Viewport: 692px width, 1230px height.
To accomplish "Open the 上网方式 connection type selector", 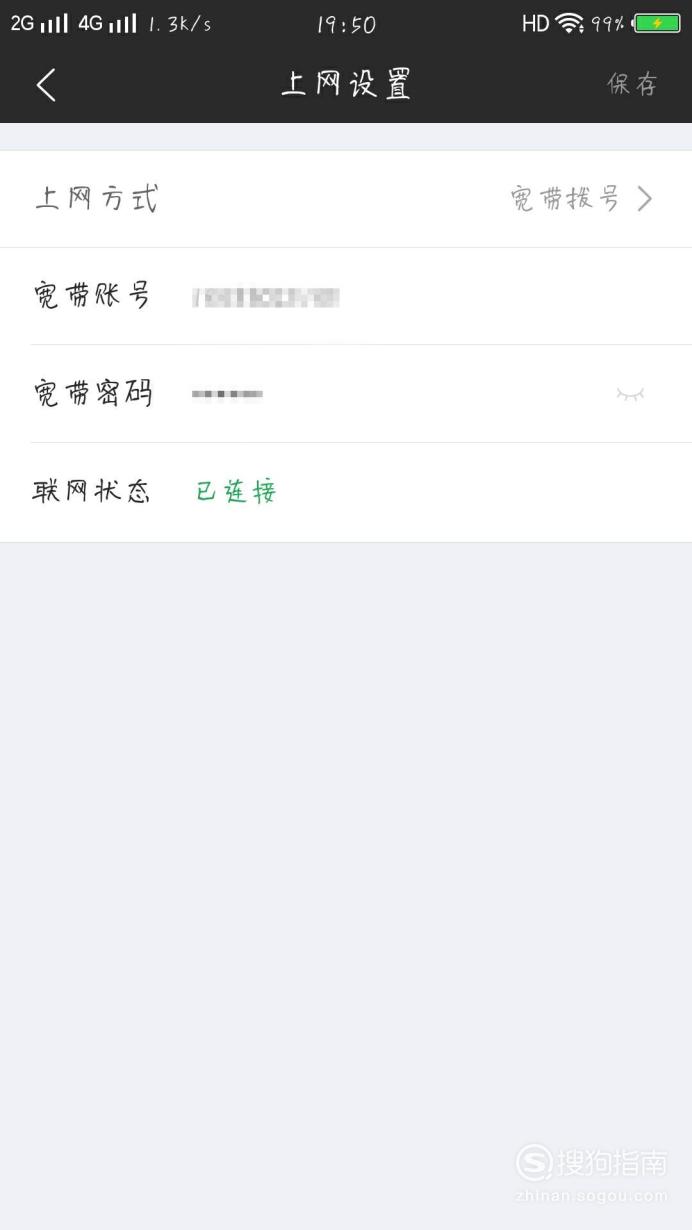I will click(x=346, y=199).
